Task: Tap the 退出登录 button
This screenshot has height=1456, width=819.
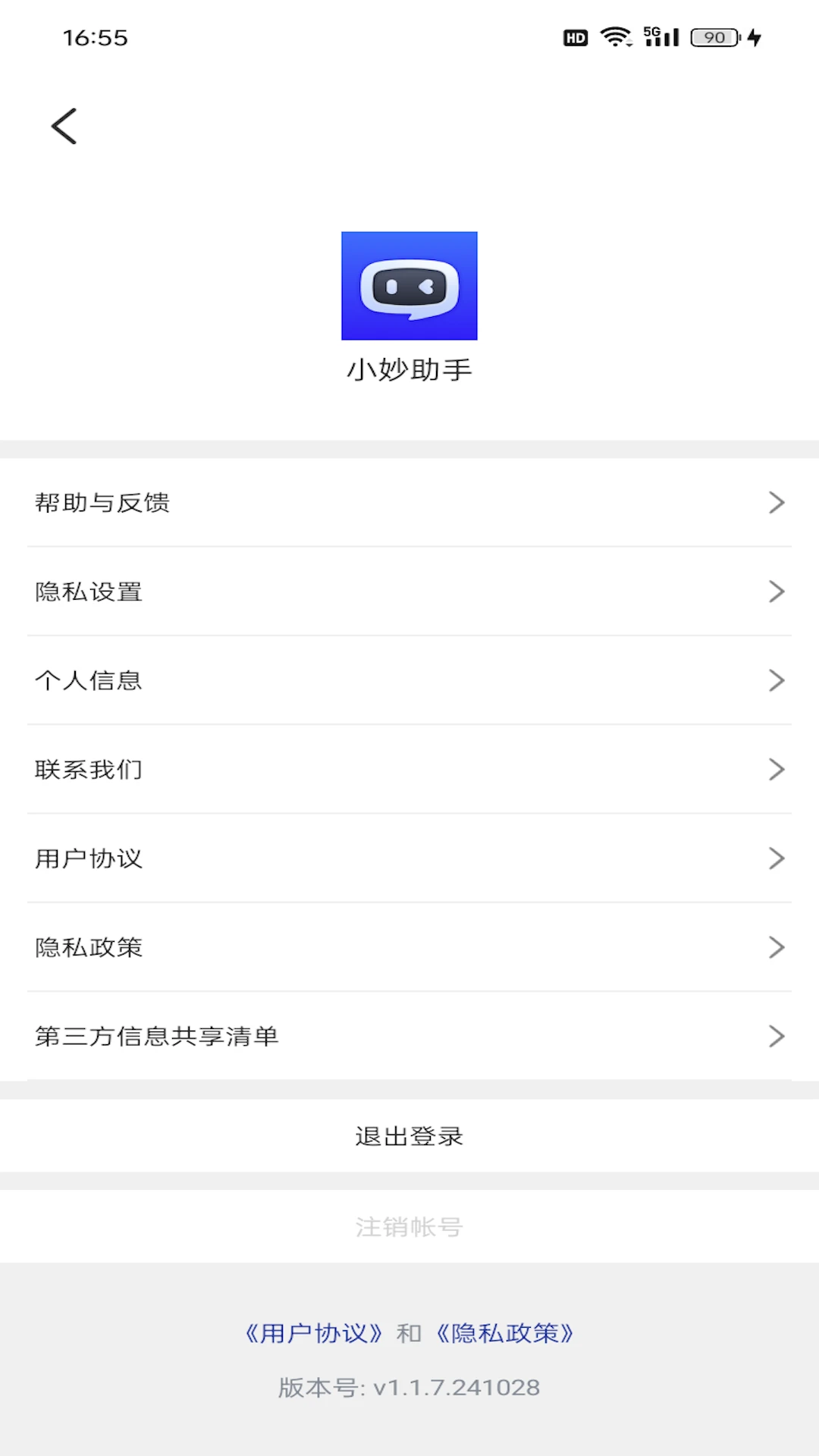Action: [x=409, y=1136]
